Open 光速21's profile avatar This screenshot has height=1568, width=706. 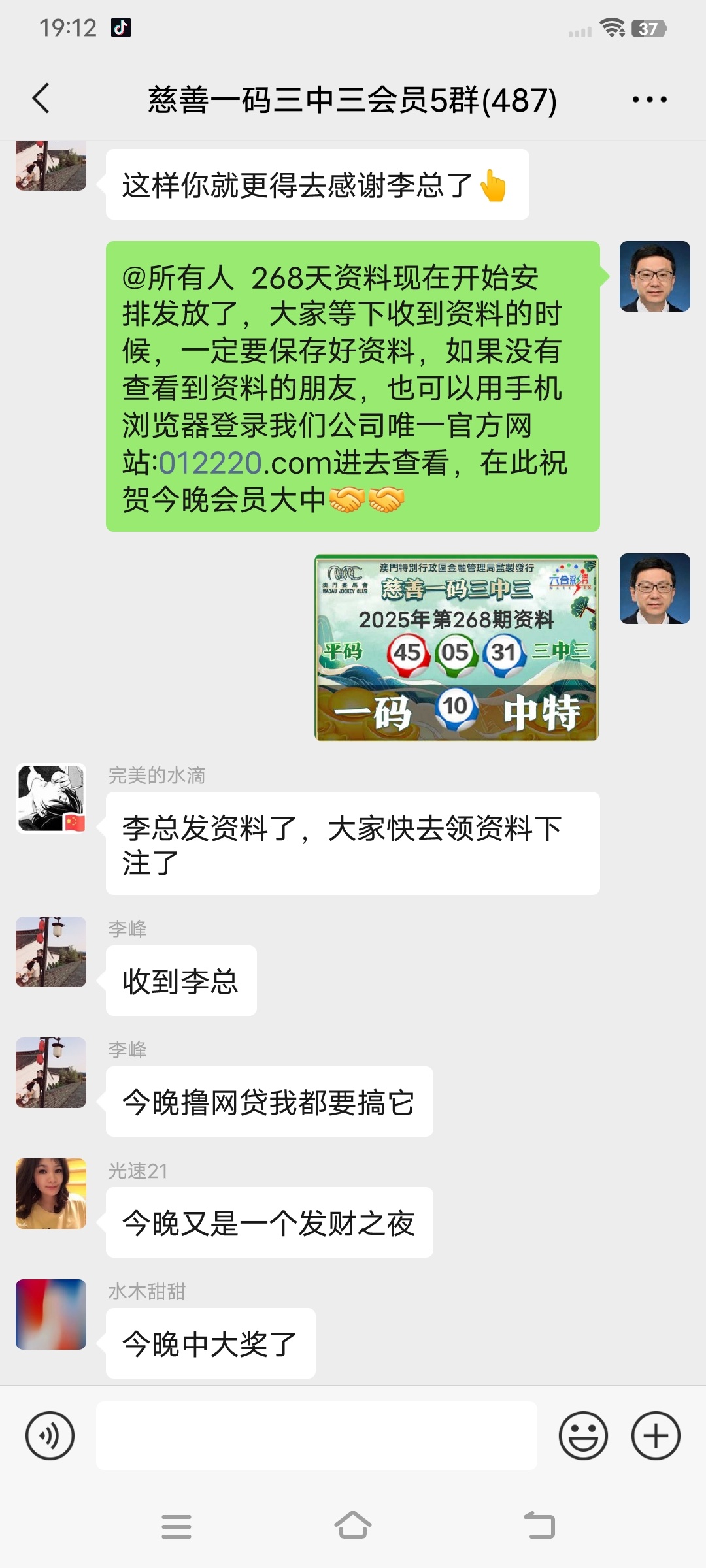point(51,1193)
